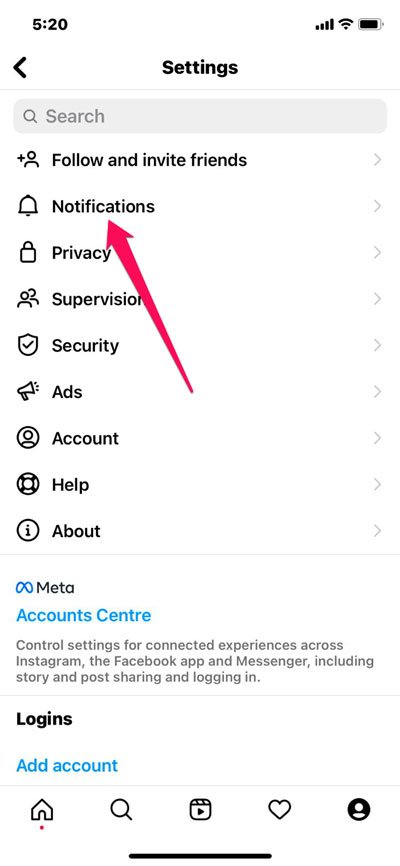Switch to the Reels tab
400x866 pixels.
[200, 810]
